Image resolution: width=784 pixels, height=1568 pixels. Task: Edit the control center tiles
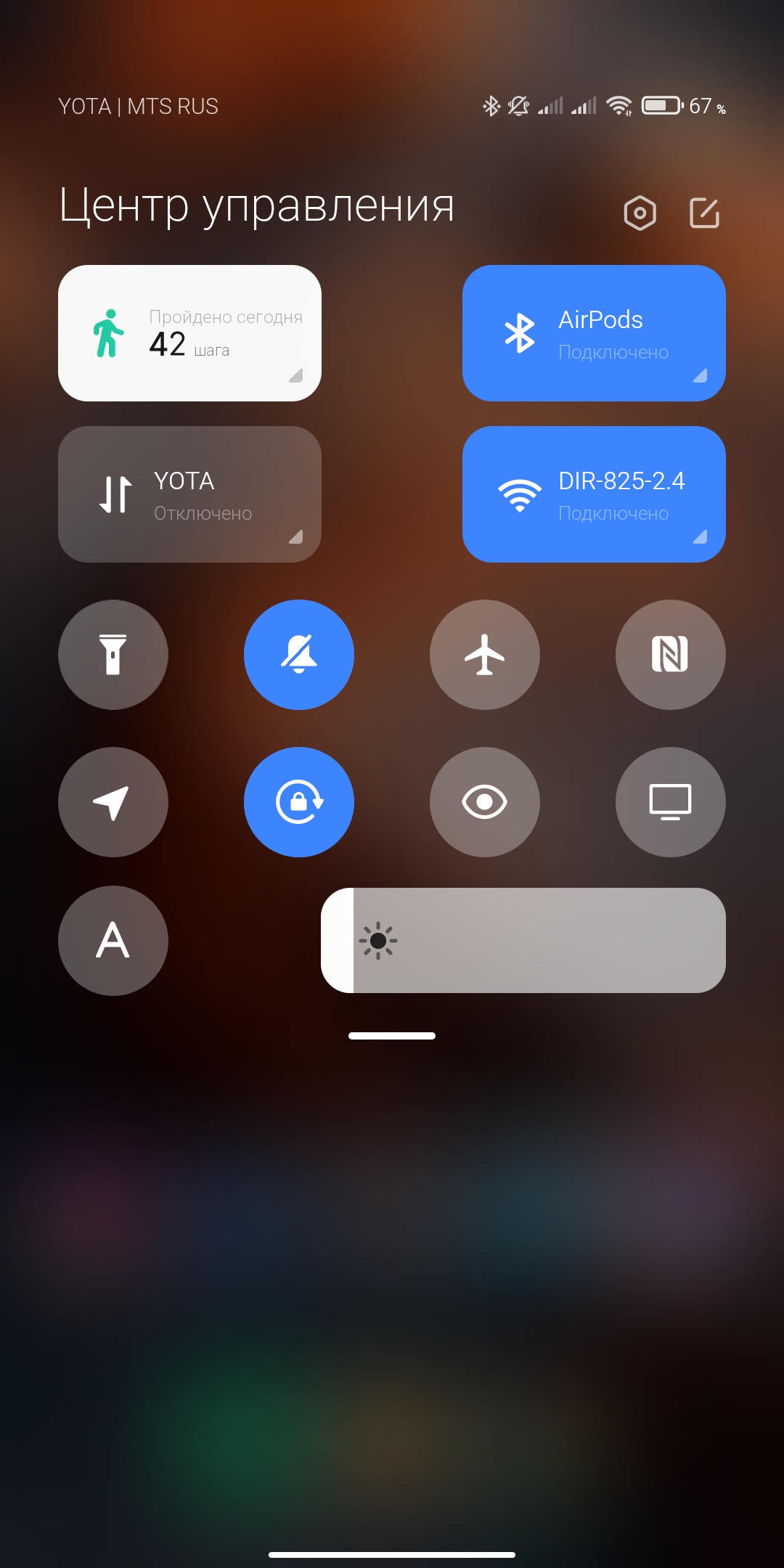(704, 213)
